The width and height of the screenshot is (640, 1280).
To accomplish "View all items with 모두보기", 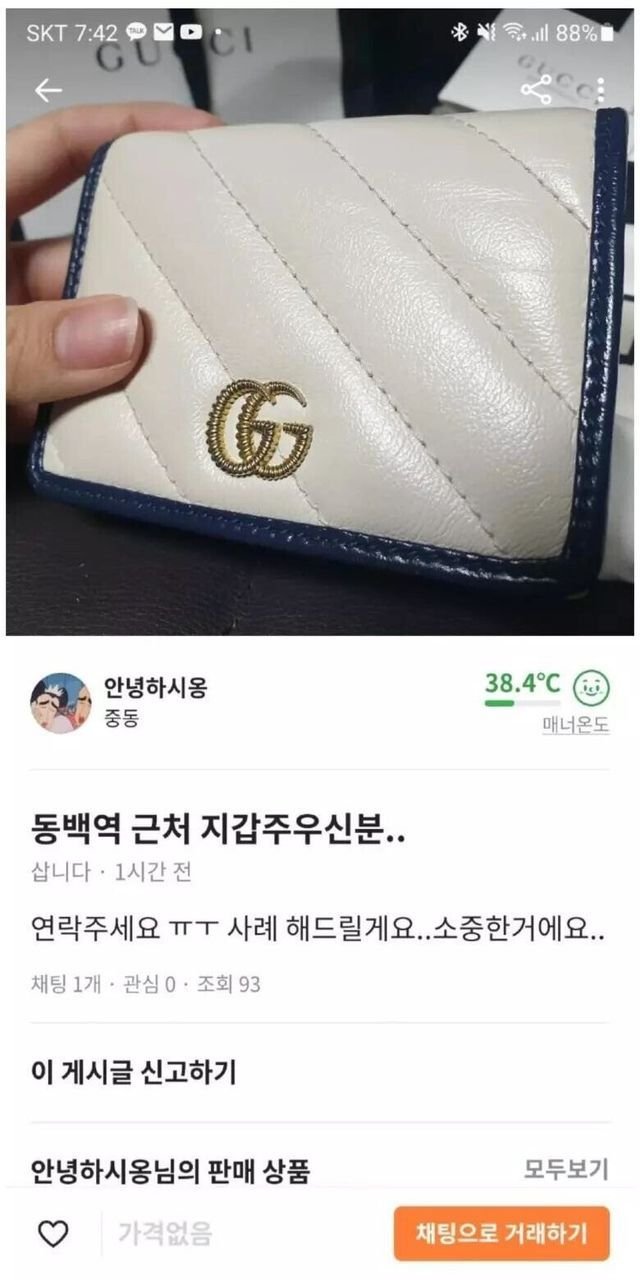I will 566,1169.
